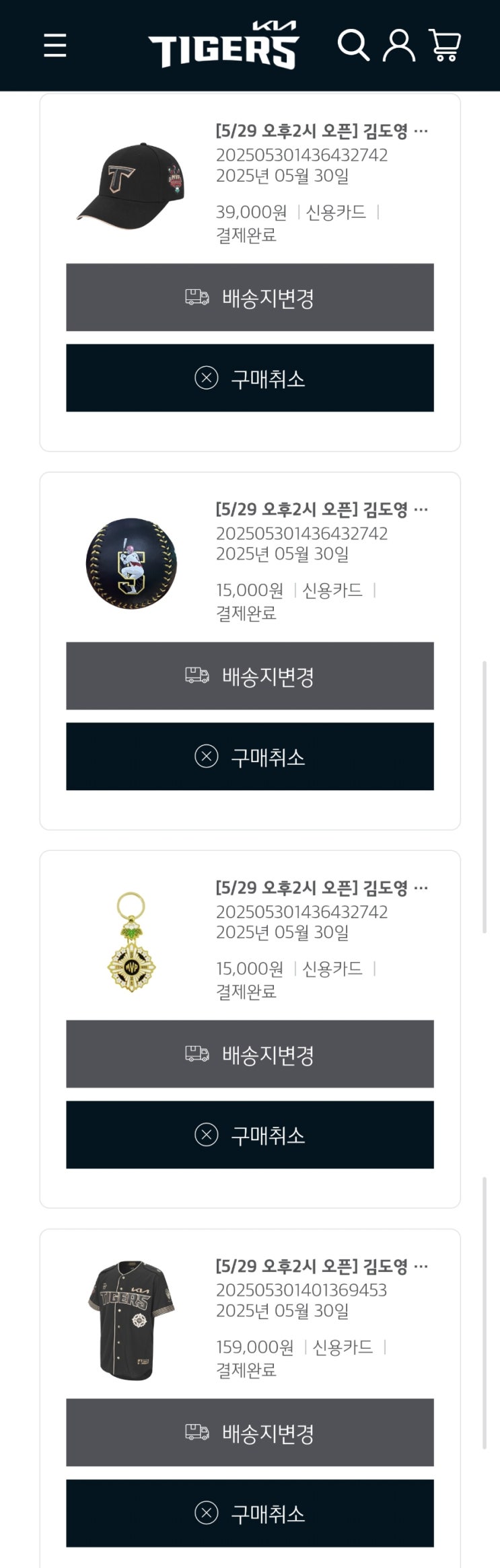Cancel the 39,000원 cap purchase

pos(250,378)
